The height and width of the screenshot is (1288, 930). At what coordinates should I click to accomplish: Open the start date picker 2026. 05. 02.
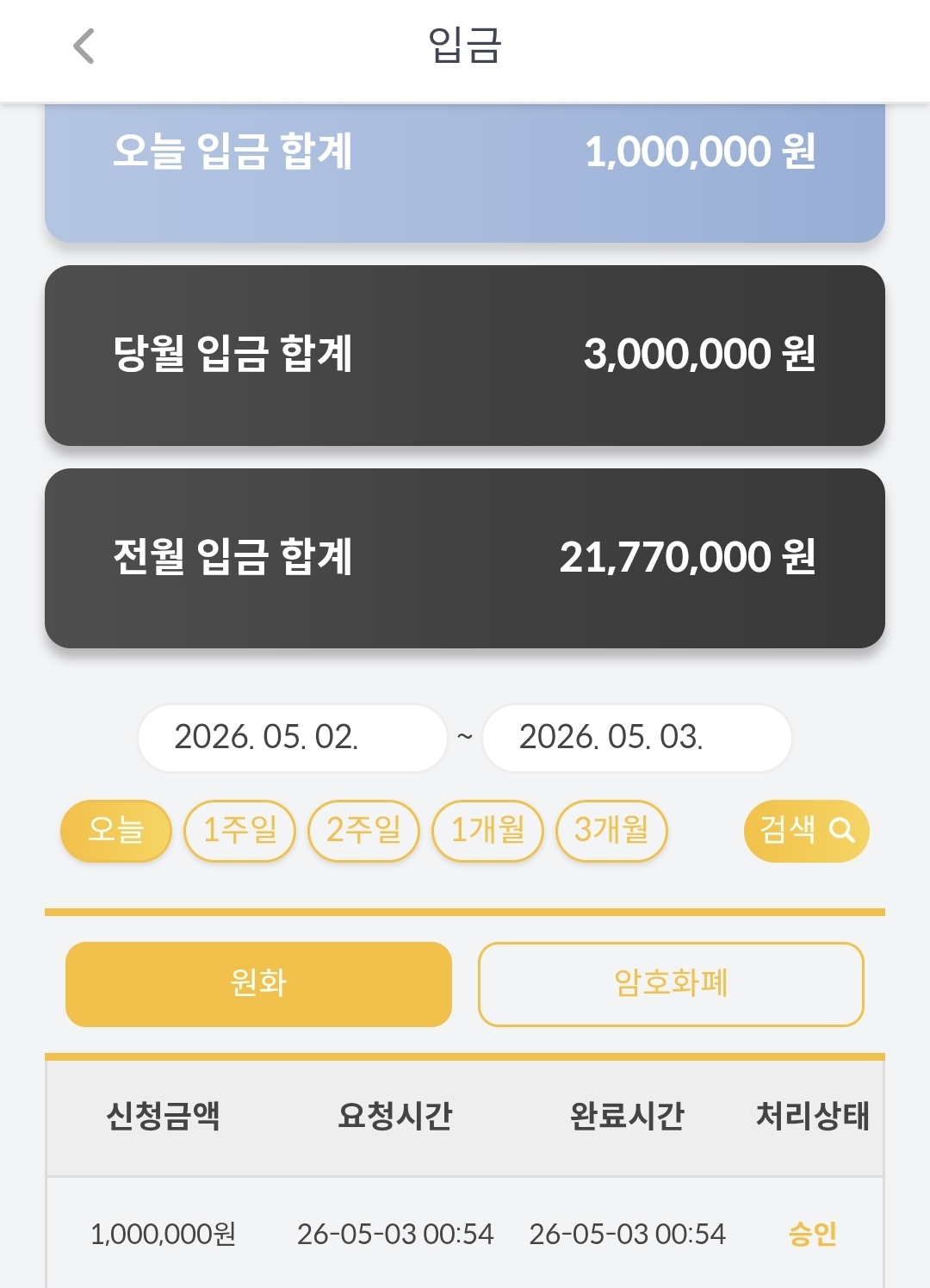coord(293,738)
